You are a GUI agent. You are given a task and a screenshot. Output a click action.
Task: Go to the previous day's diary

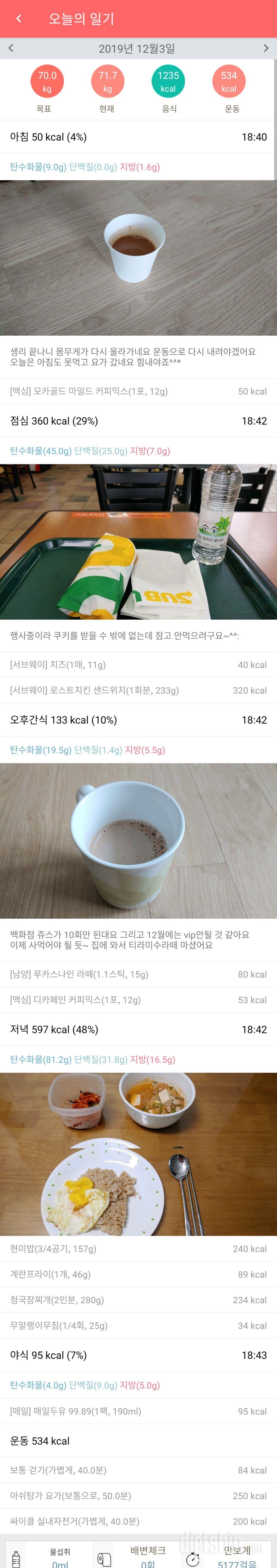pyautogui.click(x=10, y=48)
